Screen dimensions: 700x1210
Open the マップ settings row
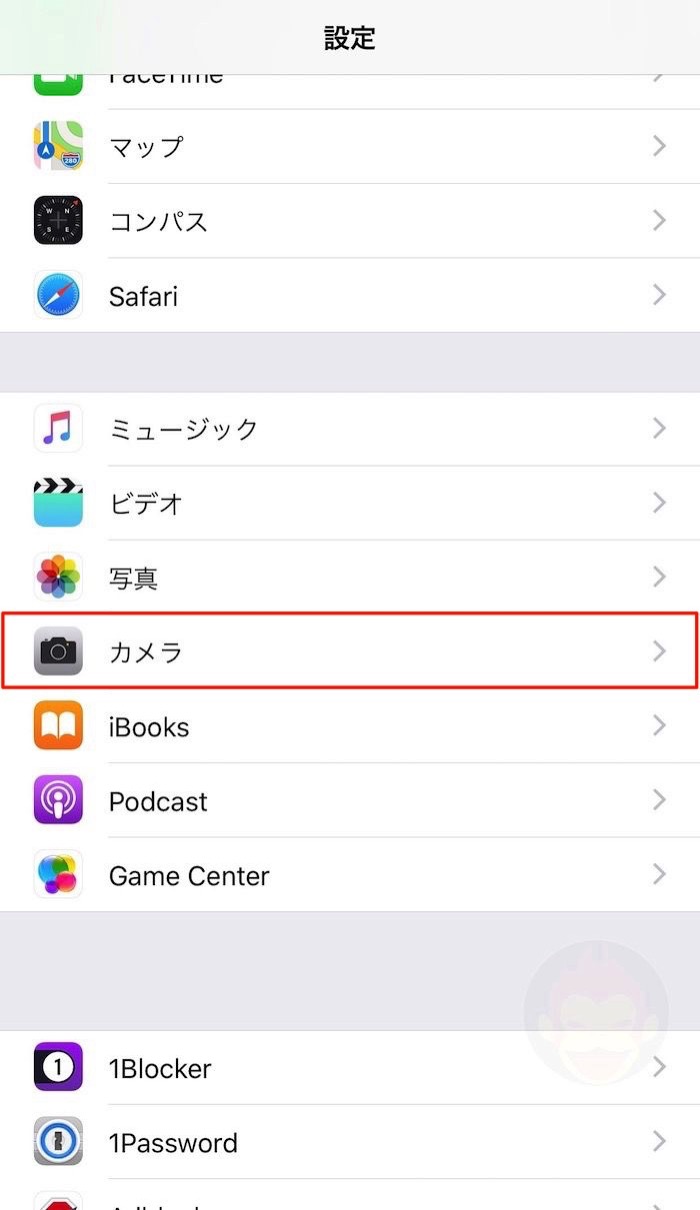[x=350, y=147]
